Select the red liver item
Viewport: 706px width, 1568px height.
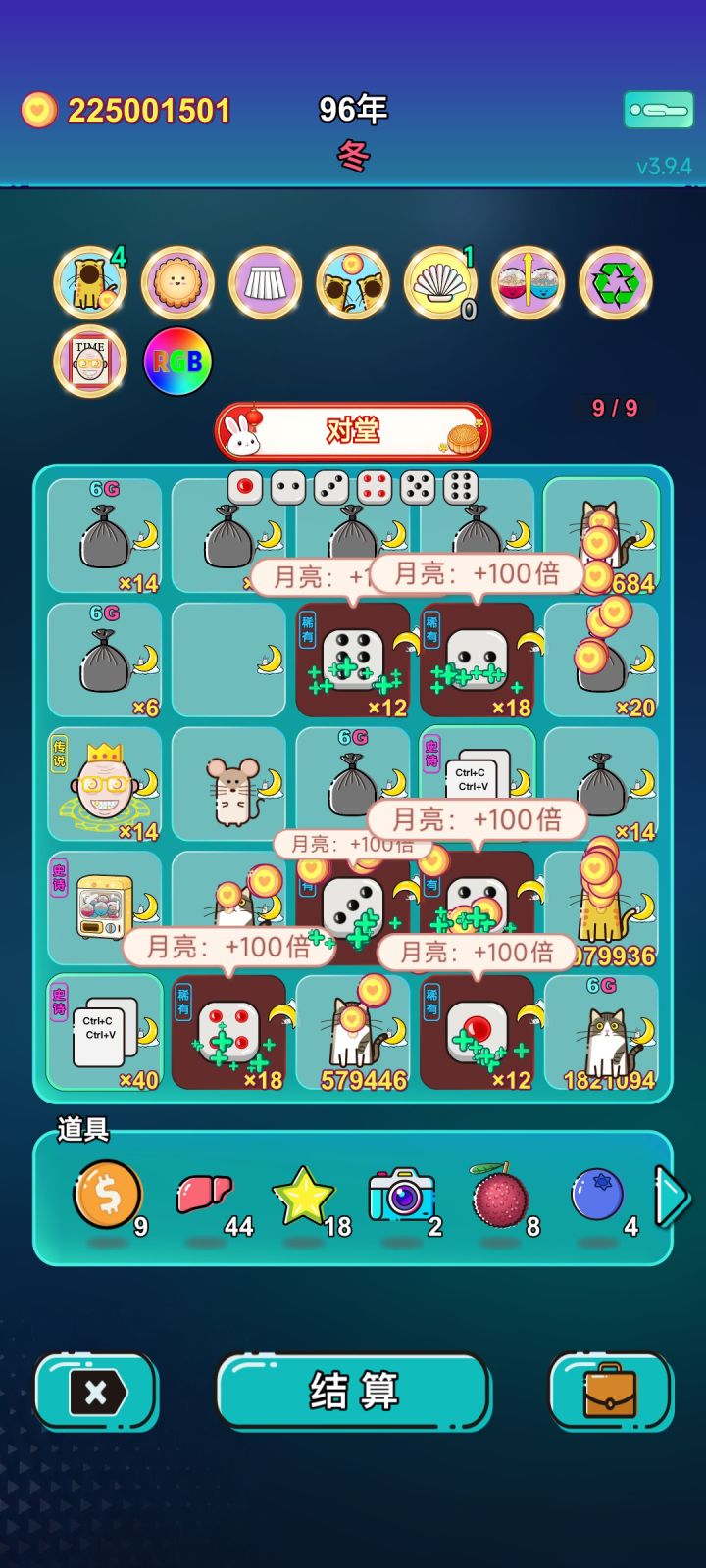point(204,1195)
